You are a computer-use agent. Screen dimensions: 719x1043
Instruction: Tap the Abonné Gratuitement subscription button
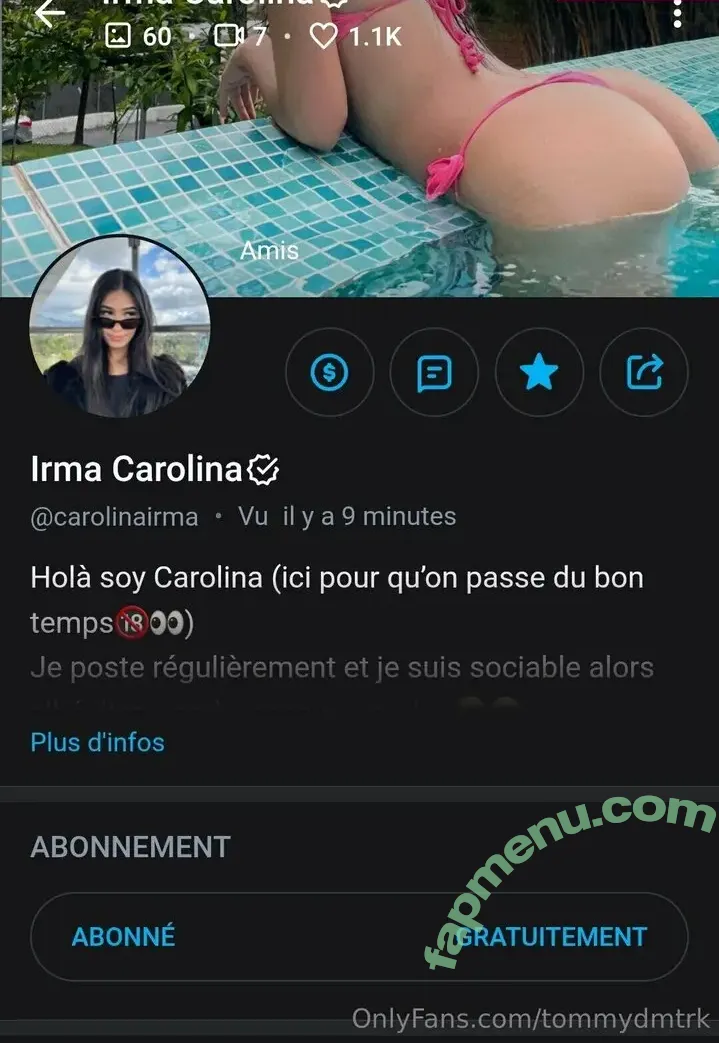pyautogui.click(x=359, y=937)
